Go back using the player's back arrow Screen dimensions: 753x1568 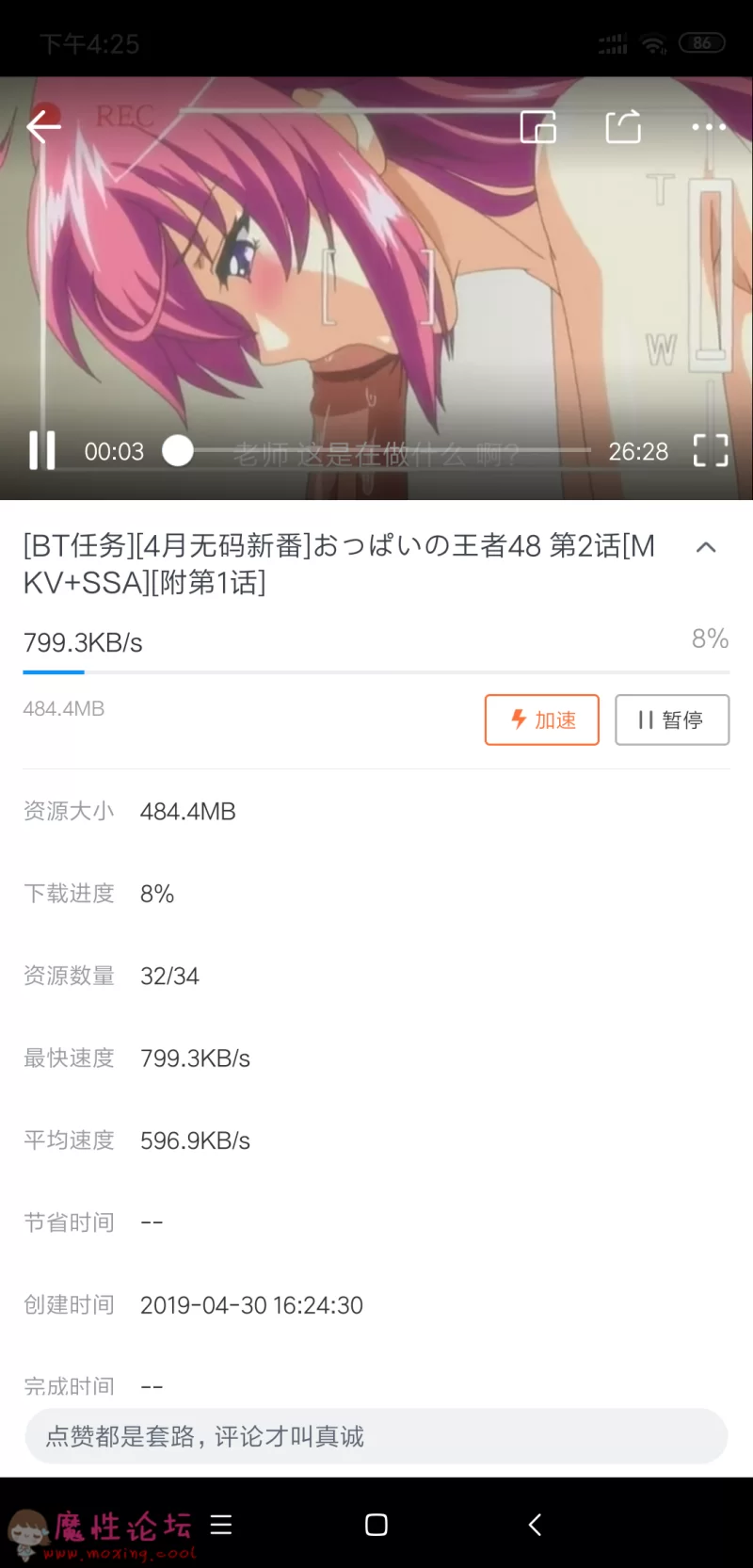tap(43, 126)
